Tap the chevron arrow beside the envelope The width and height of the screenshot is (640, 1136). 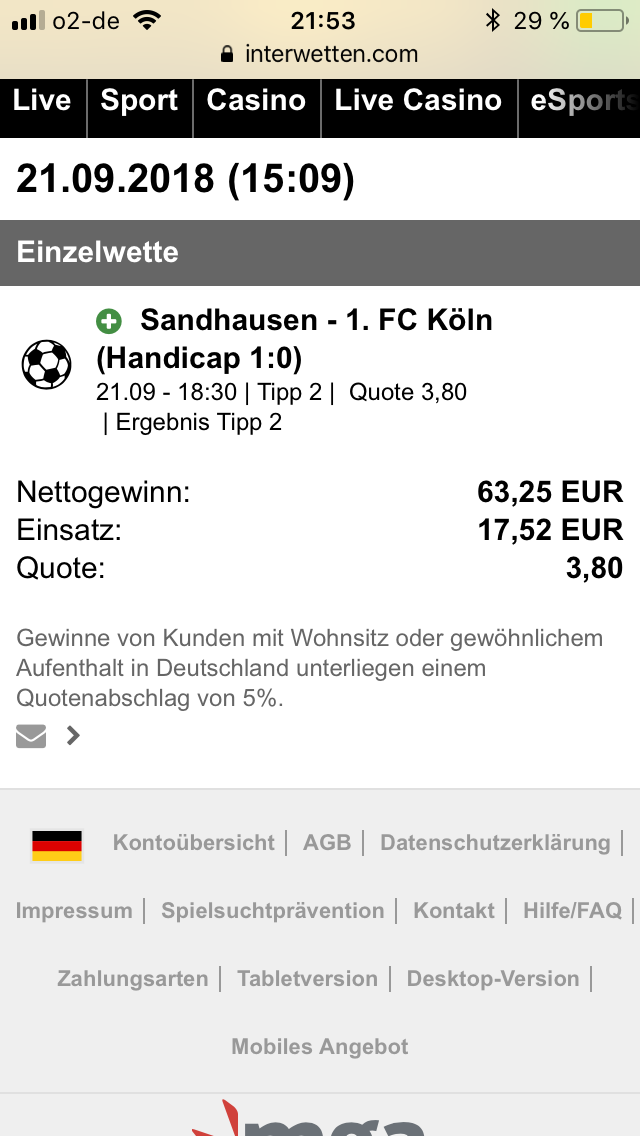click(x=73, y=736)
